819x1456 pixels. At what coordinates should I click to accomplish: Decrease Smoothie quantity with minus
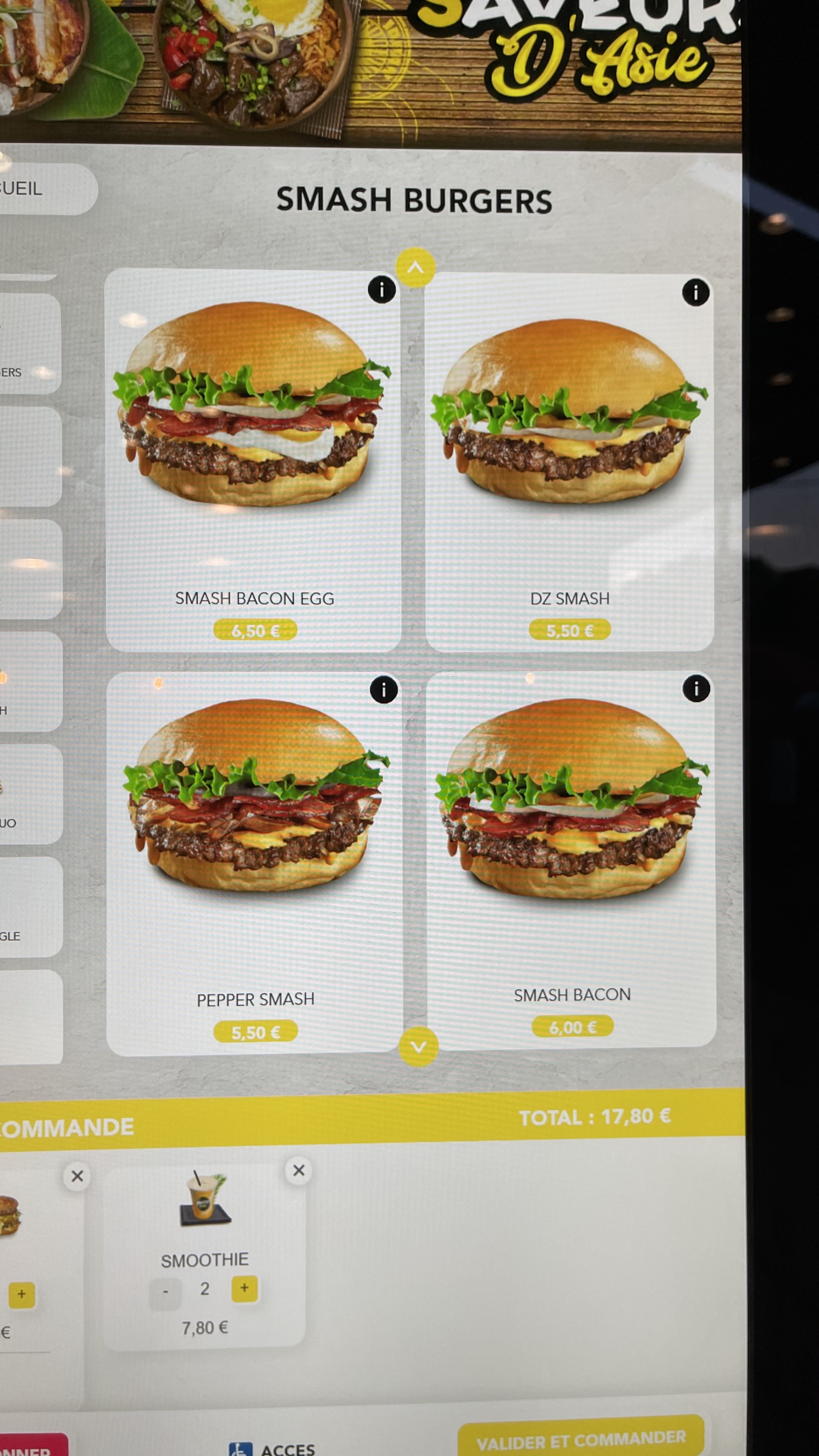[x=165, y=1292]
